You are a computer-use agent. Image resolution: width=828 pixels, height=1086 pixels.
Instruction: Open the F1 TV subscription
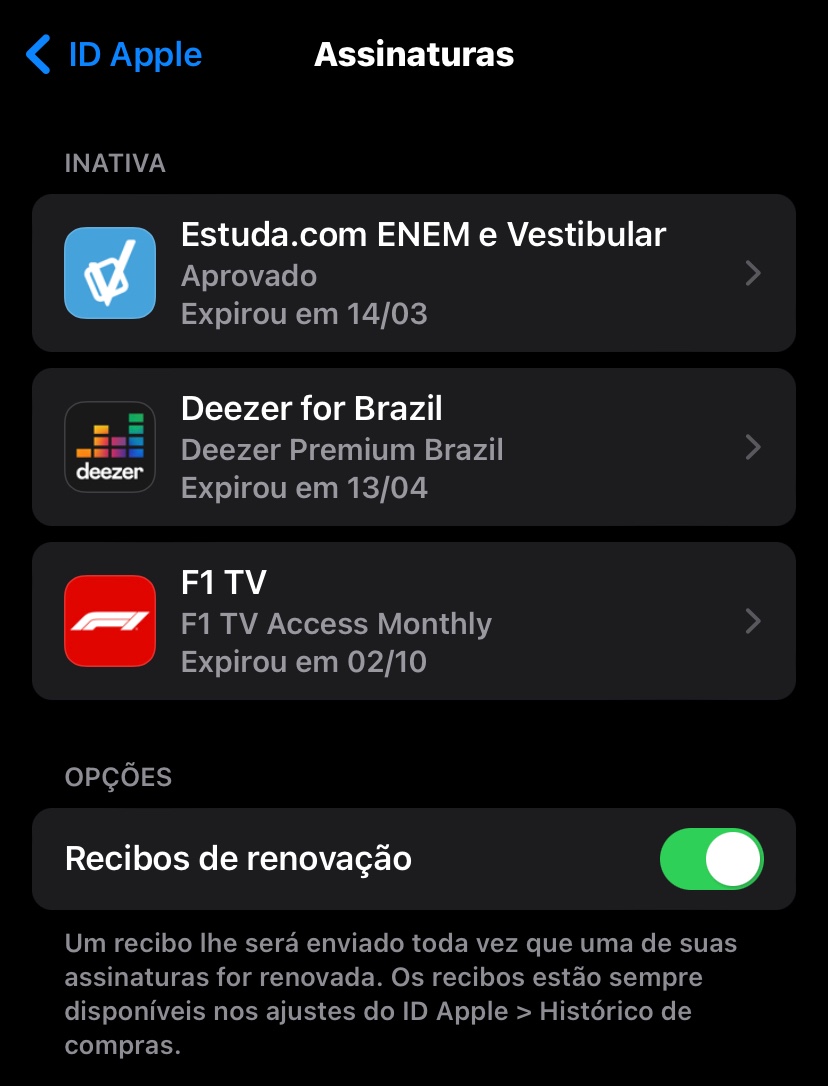(414, 621)
